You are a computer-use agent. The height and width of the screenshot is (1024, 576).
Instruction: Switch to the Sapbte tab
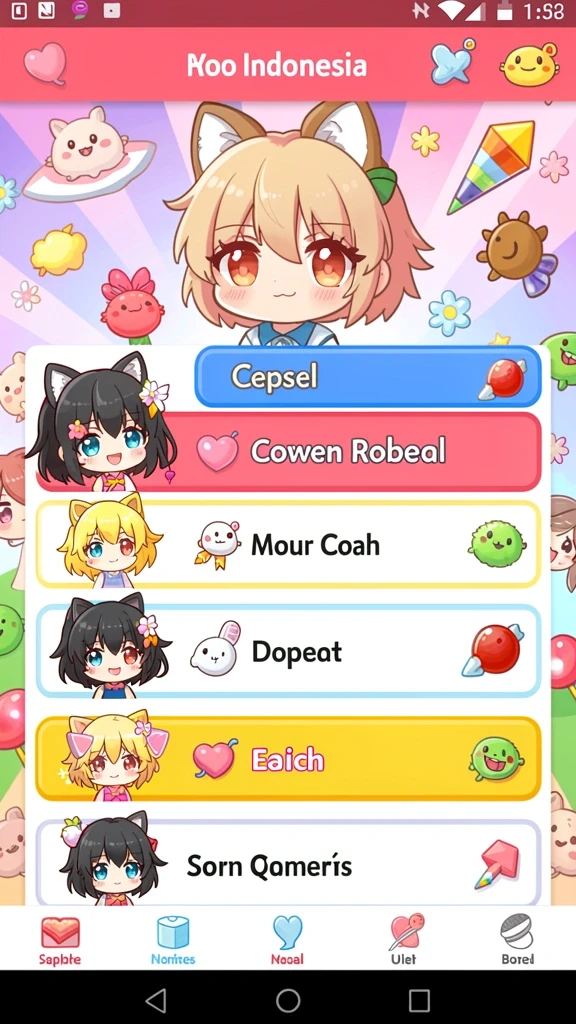(x=60, y=941)
